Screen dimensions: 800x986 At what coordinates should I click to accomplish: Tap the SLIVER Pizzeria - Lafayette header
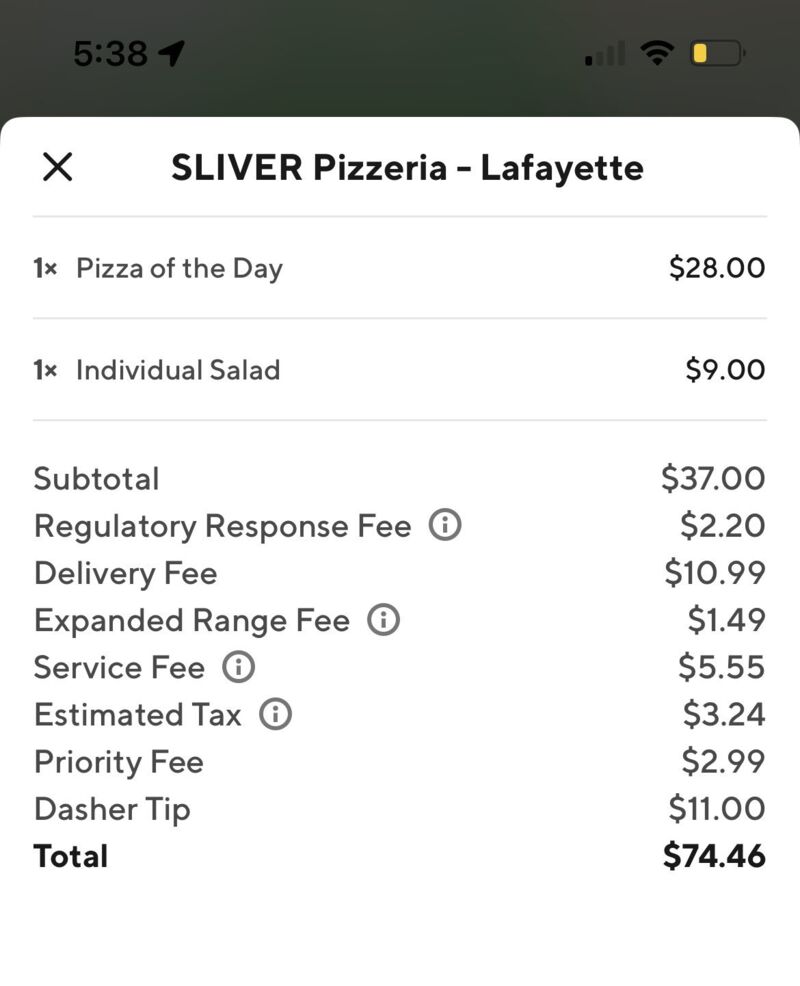click(407, 167)
